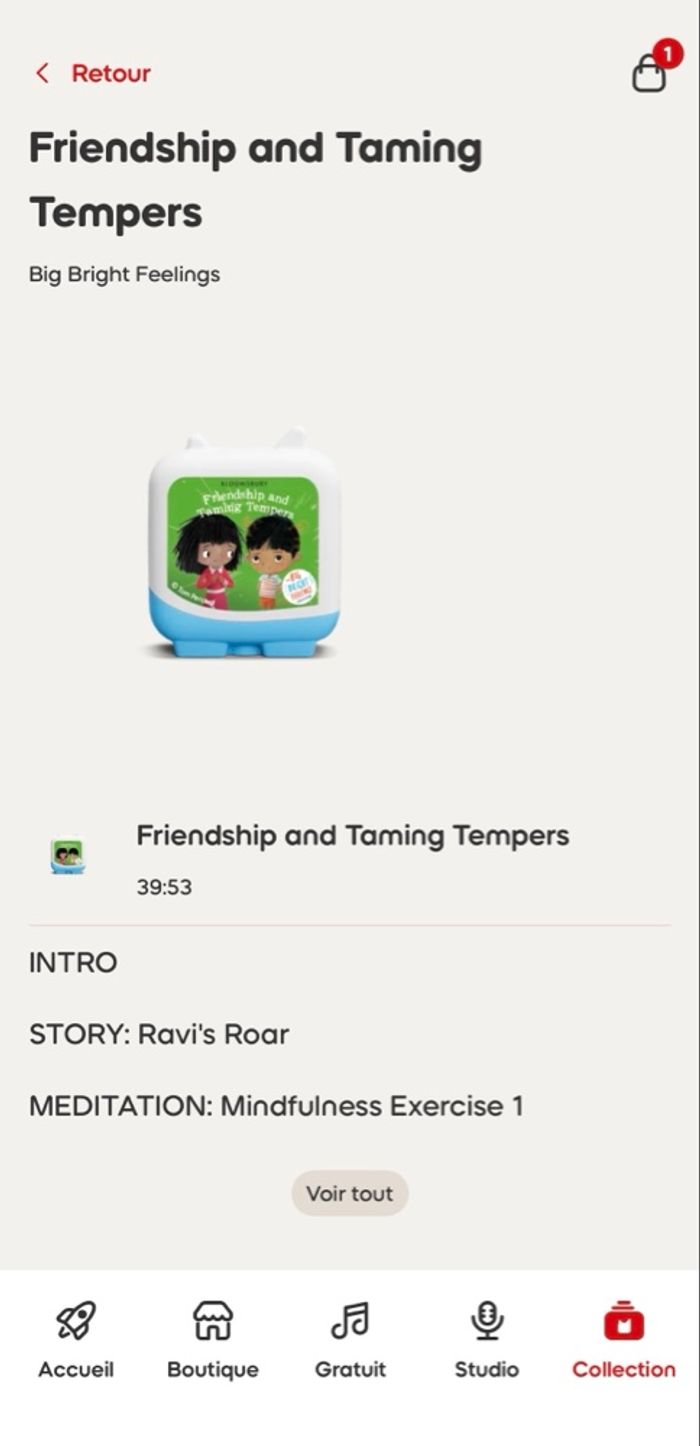Open the Boutique tab
Screen dimensions: 700x1446
pos(213,1340)
